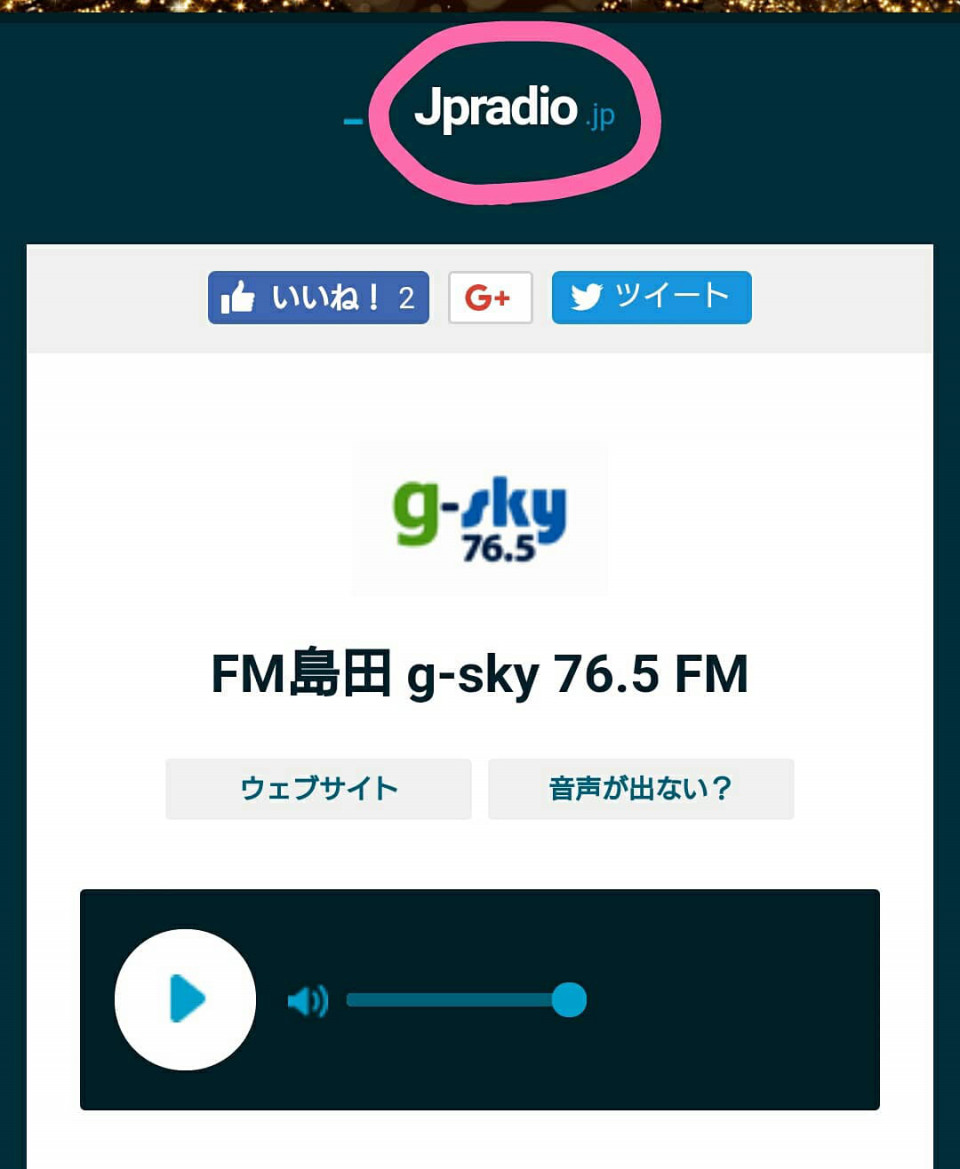Screen dimensions: 960x1169
Task: Share the station on Google+
Action: click(x=490, y=298)
